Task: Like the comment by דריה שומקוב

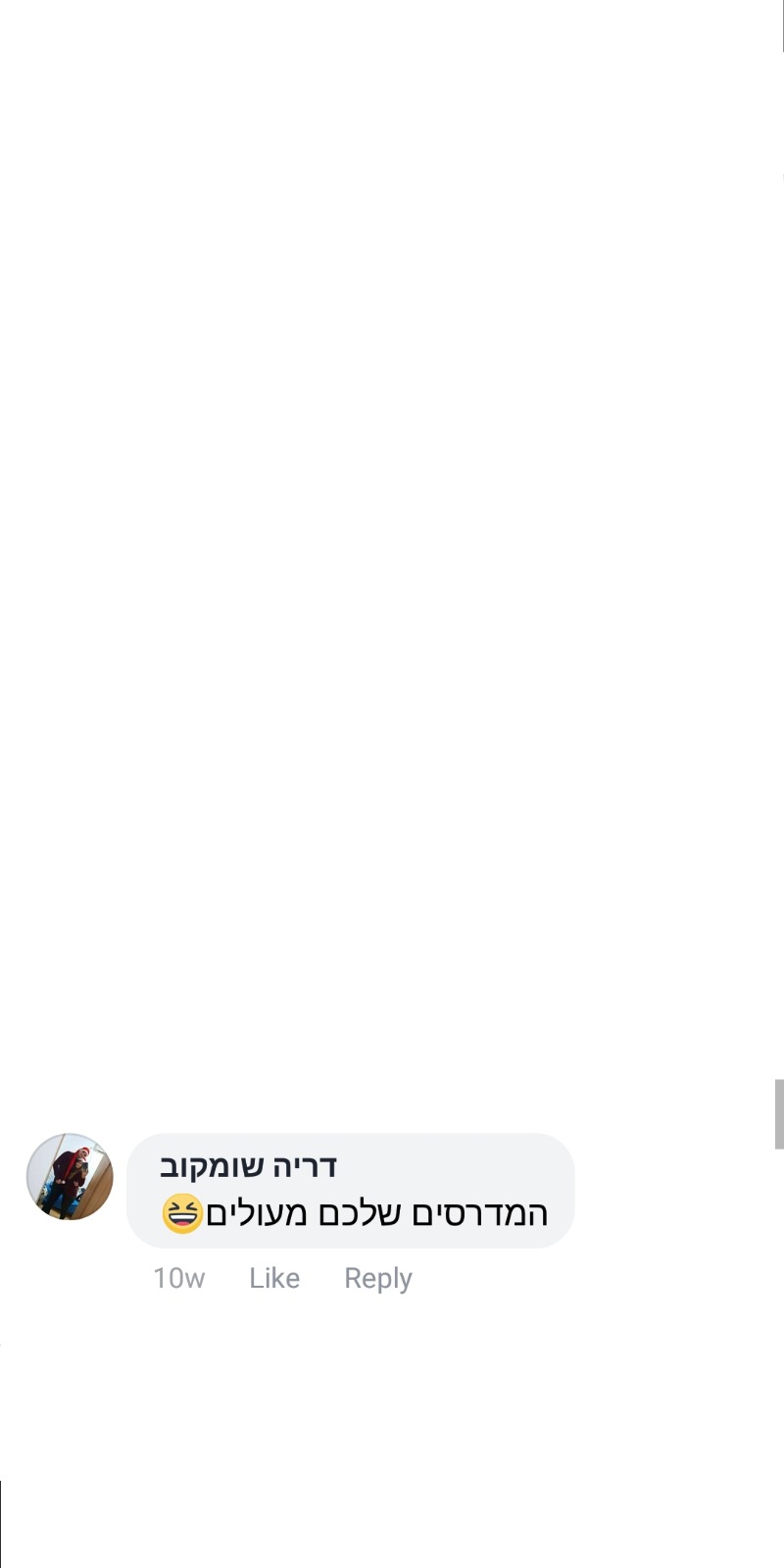Action: coord(273,1278)
